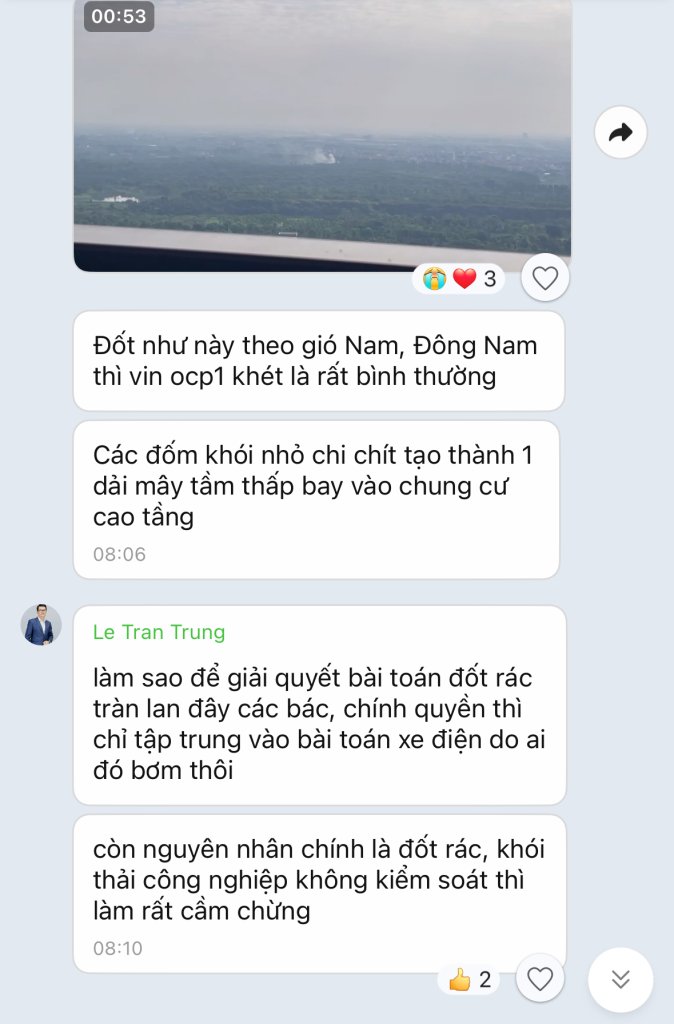Like the 08:10 message with the heart

540,979
